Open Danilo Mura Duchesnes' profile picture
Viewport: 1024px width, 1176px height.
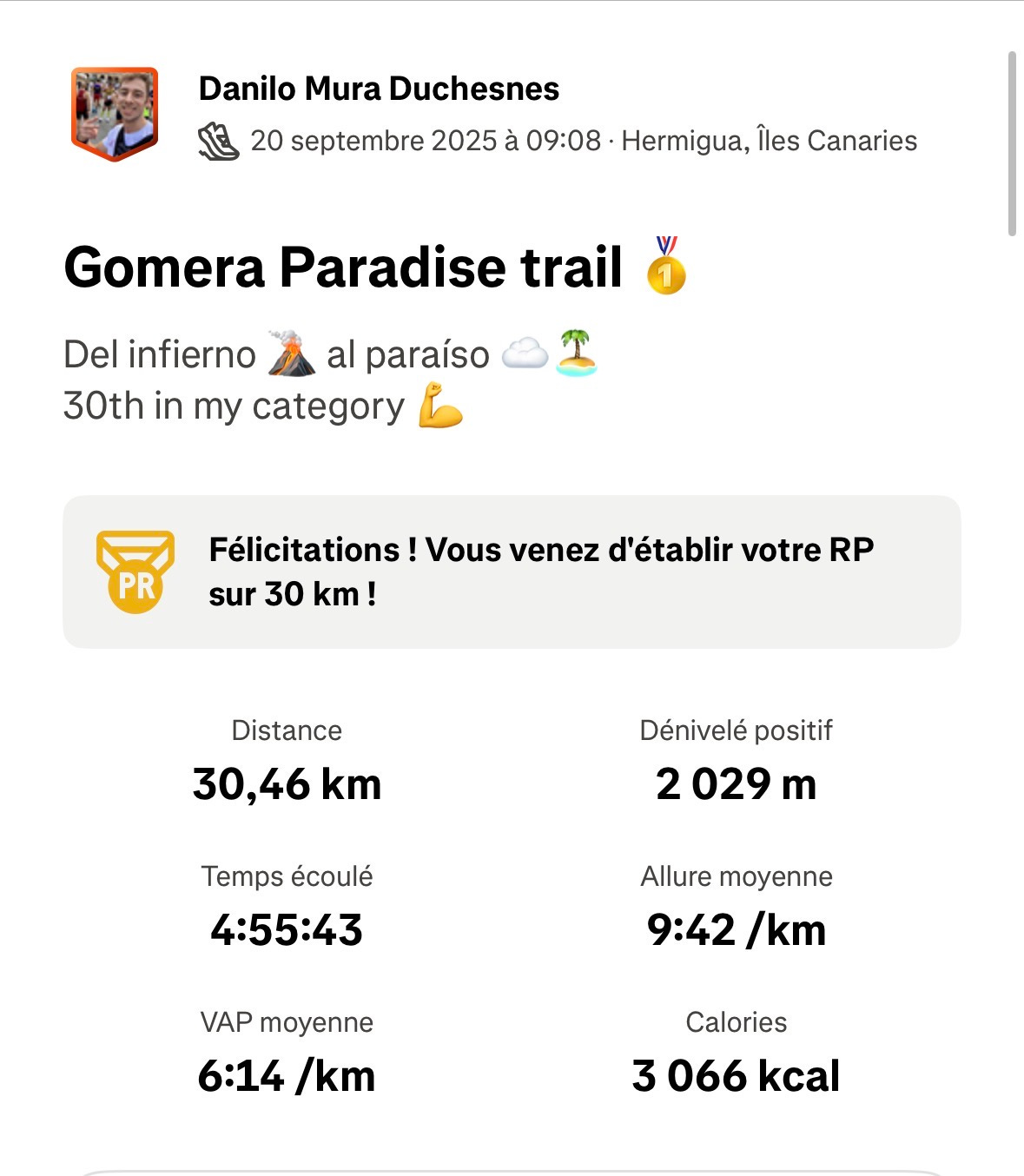(x=115, y=113)
